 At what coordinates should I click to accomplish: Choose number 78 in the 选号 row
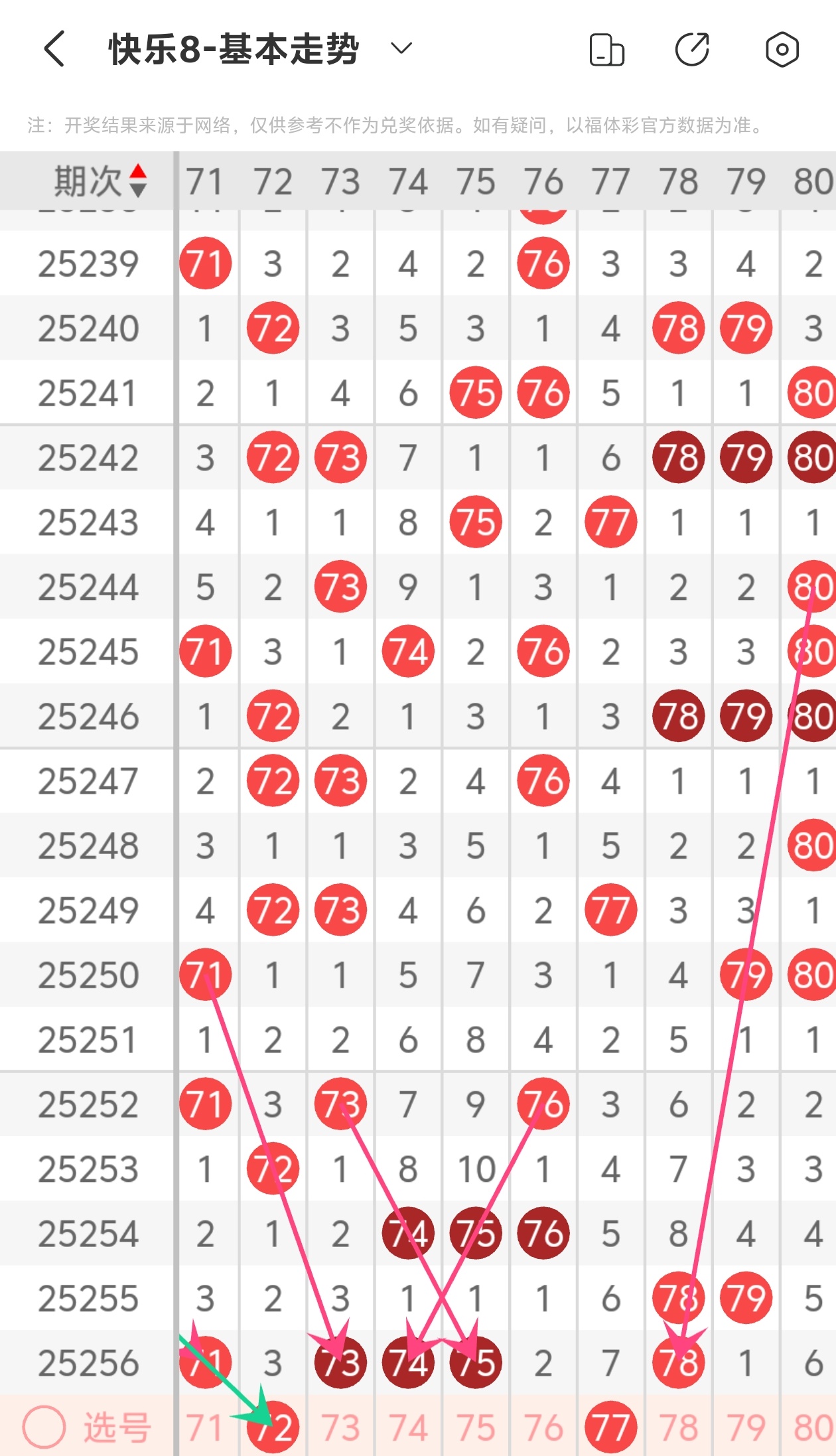(x=678, y=1427)
